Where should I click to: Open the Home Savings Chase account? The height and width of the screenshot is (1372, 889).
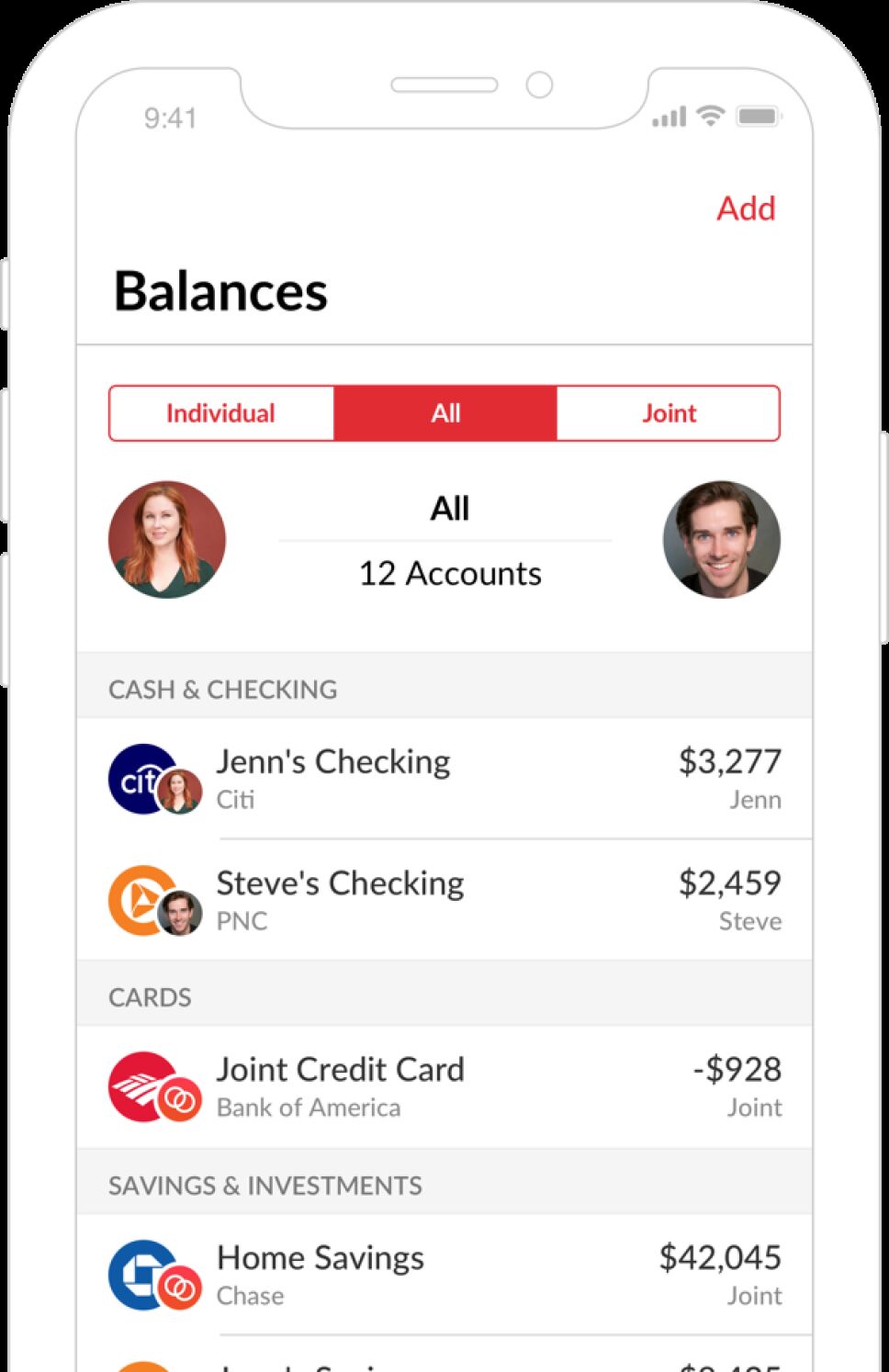[444, 1275]
